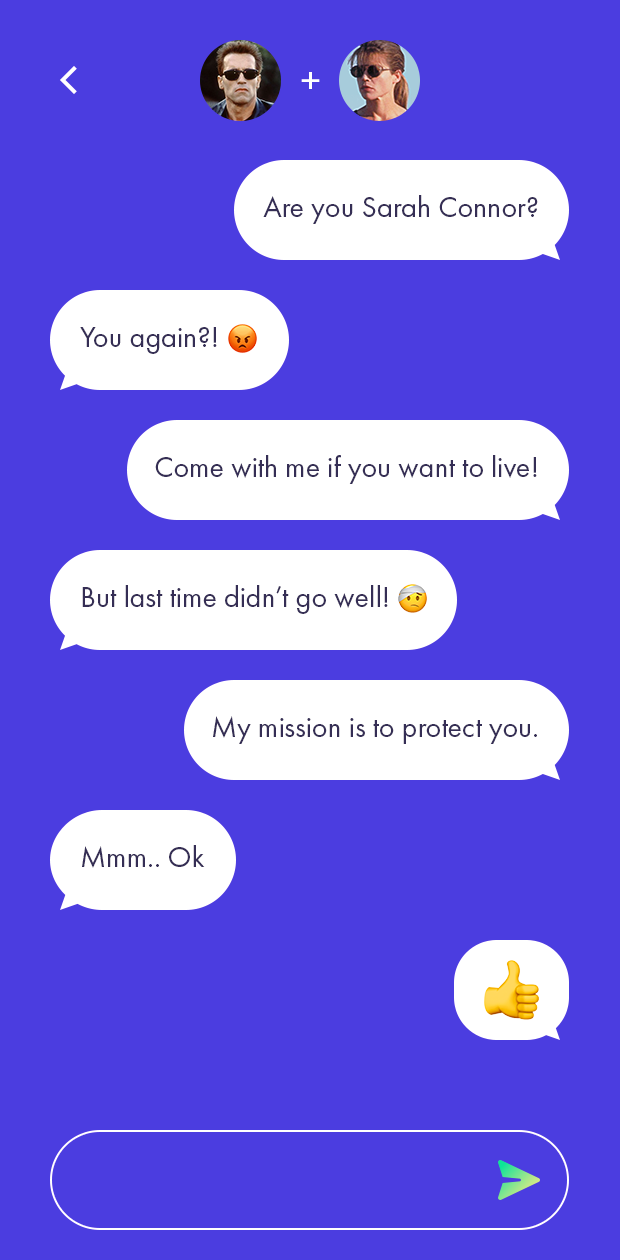Viewport: 620px width, 1260px height.
Task: Open the sunglasses man's avatar
Action: click(240, 80)
